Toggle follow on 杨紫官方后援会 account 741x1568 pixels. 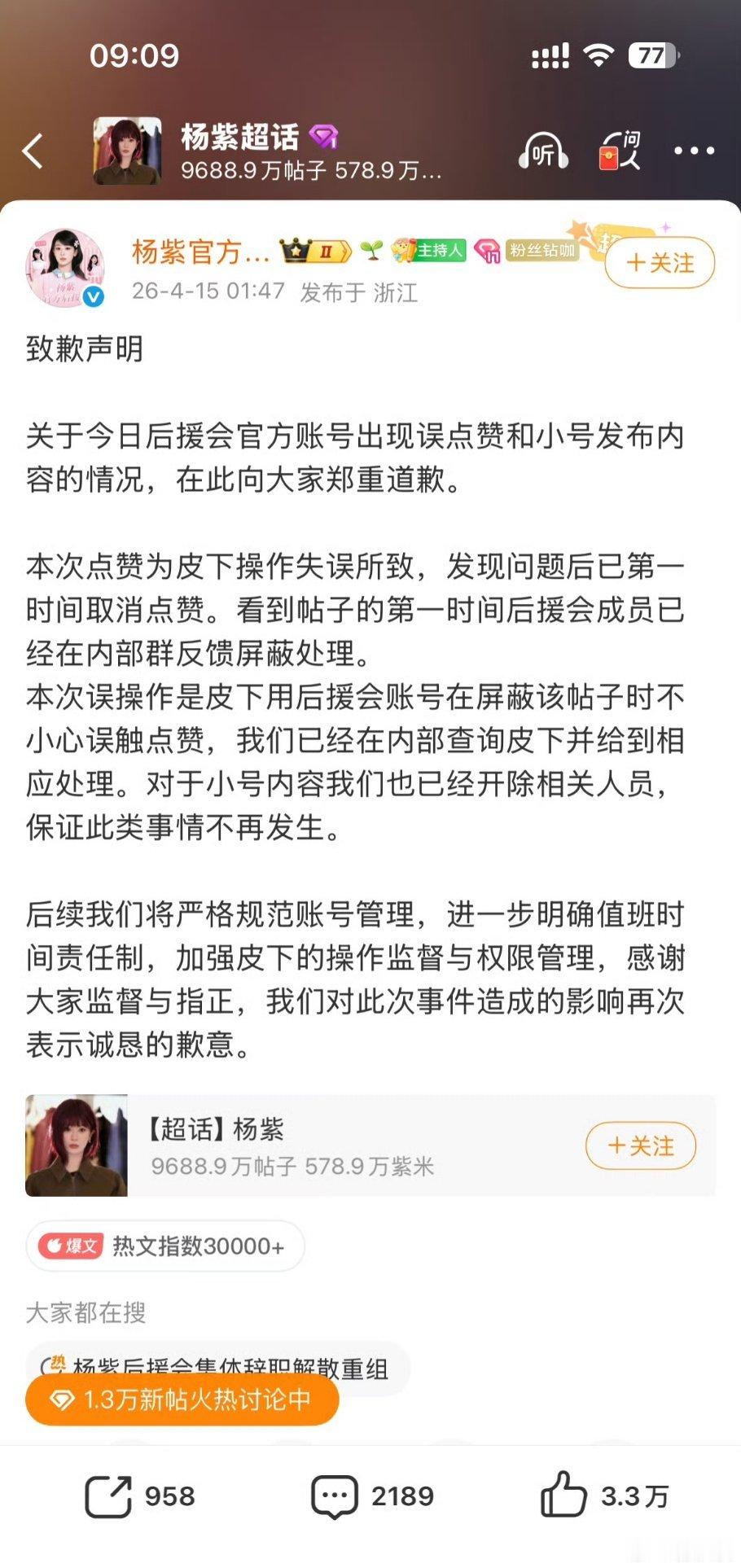pyautogui.click(x=660, y=263)
